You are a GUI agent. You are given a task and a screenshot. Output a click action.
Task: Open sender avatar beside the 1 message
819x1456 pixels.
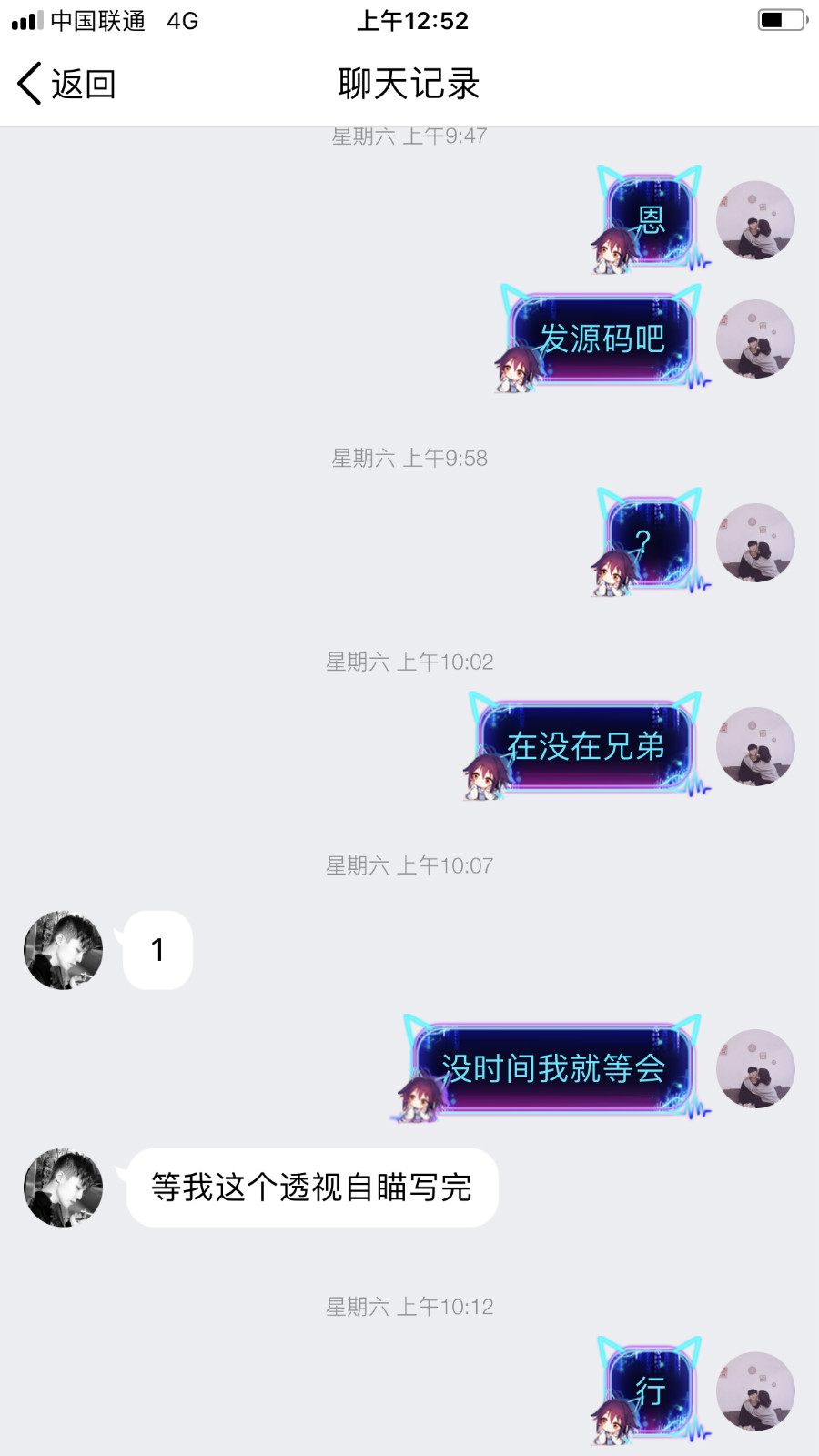coord(63,950)
